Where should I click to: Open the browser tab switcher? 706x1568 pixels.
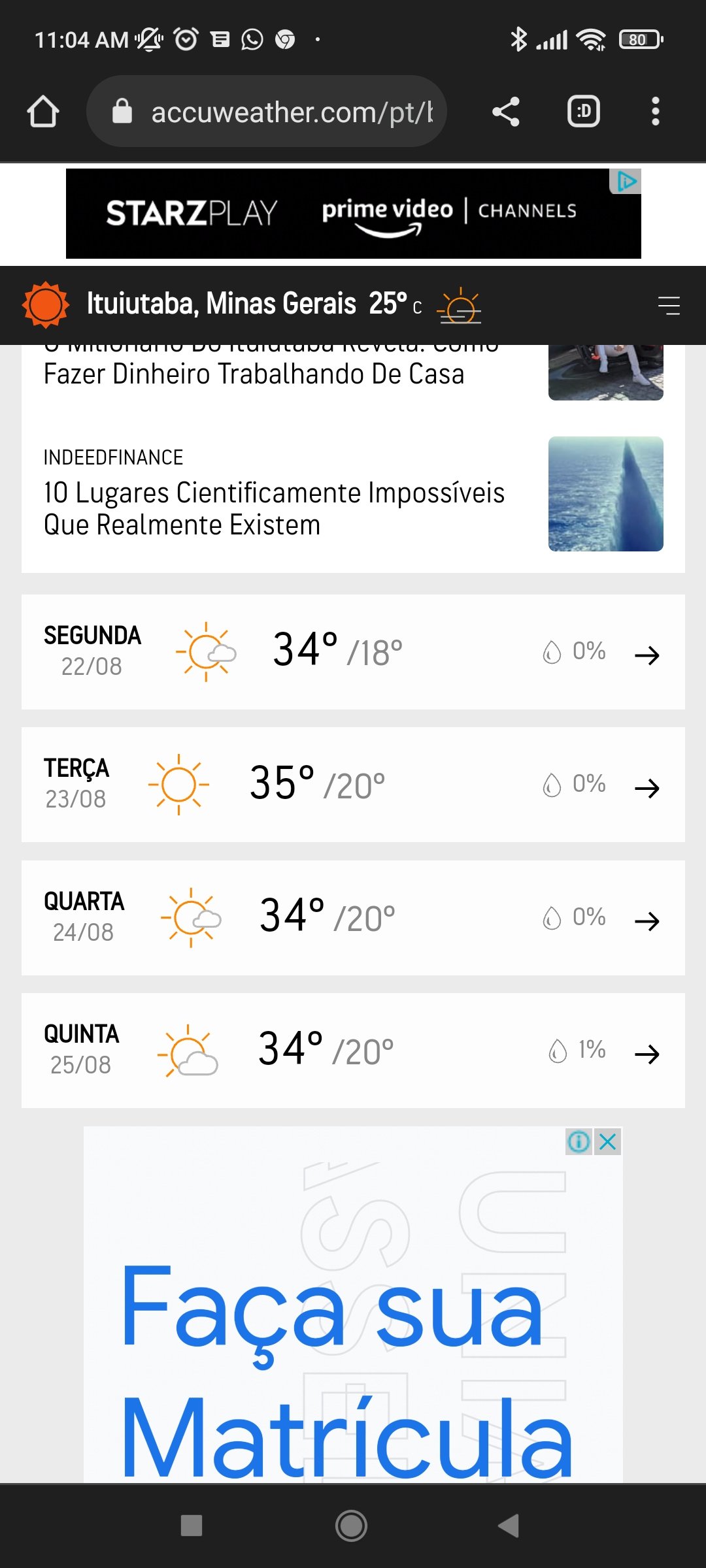583,111
